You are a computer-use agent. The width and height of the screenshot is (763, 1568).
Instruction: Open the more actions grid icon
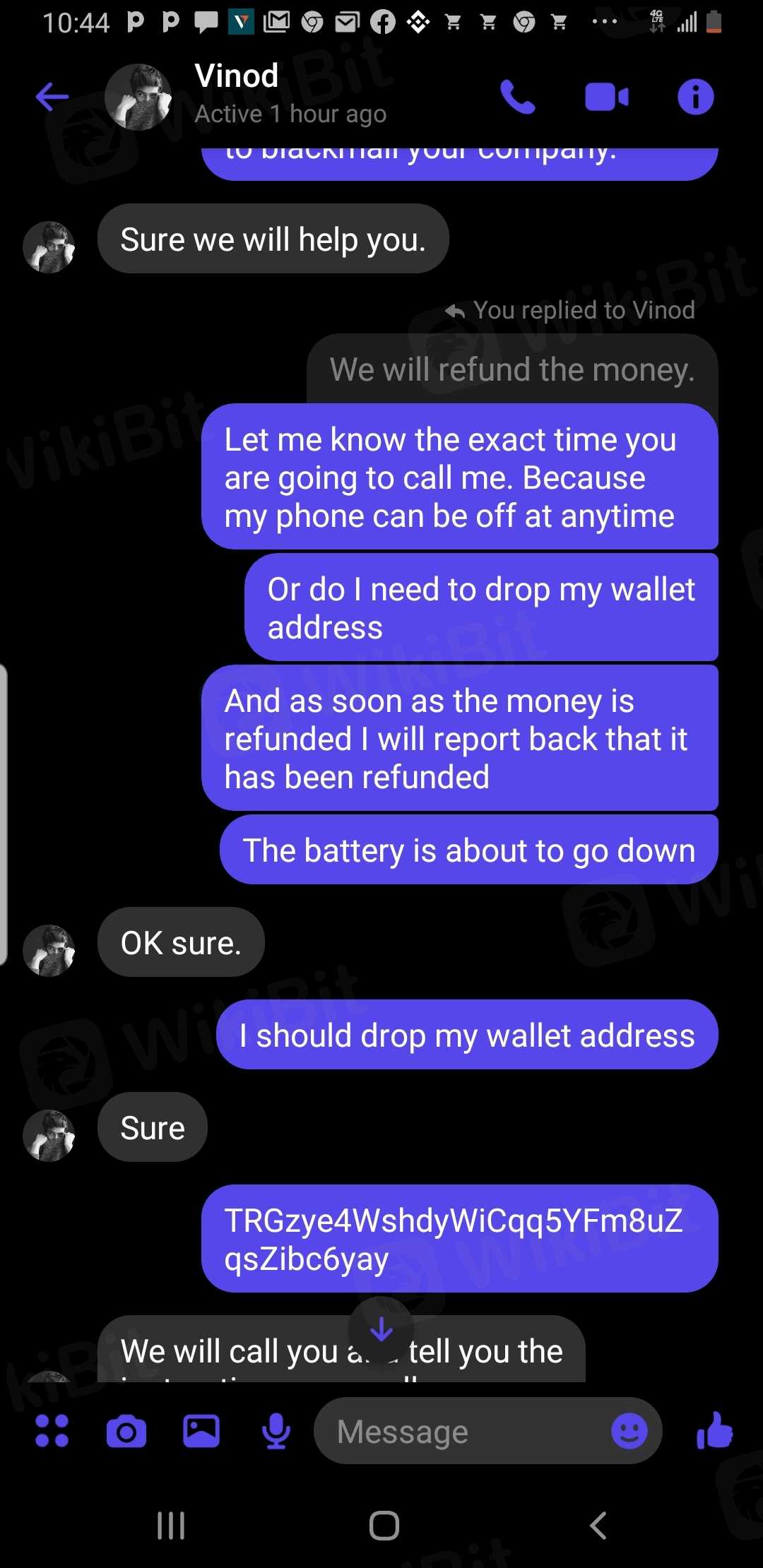coord(52,1432)
